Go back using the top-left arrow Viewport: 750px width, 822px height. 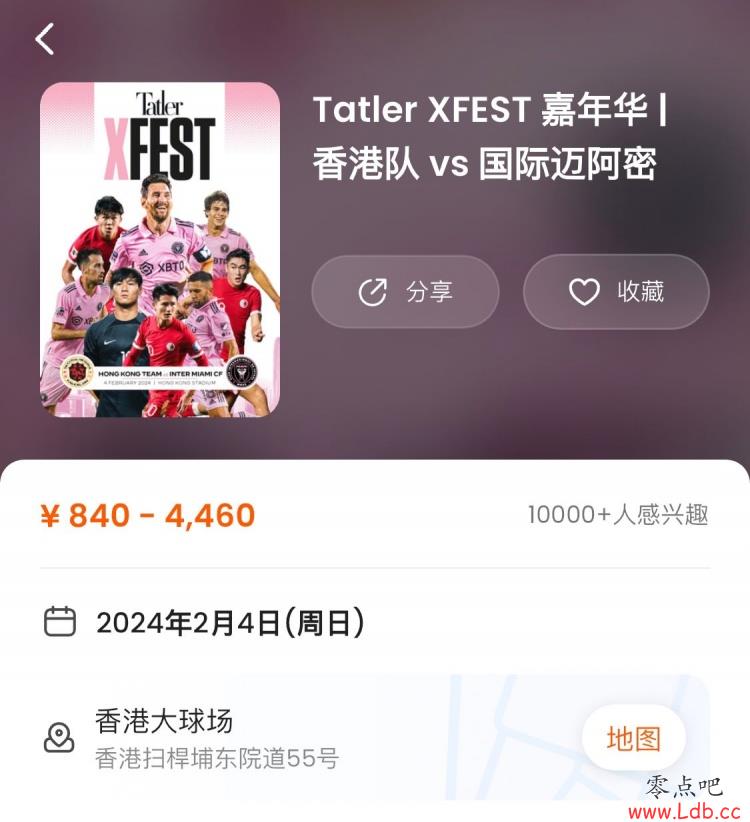click(45, 39)
